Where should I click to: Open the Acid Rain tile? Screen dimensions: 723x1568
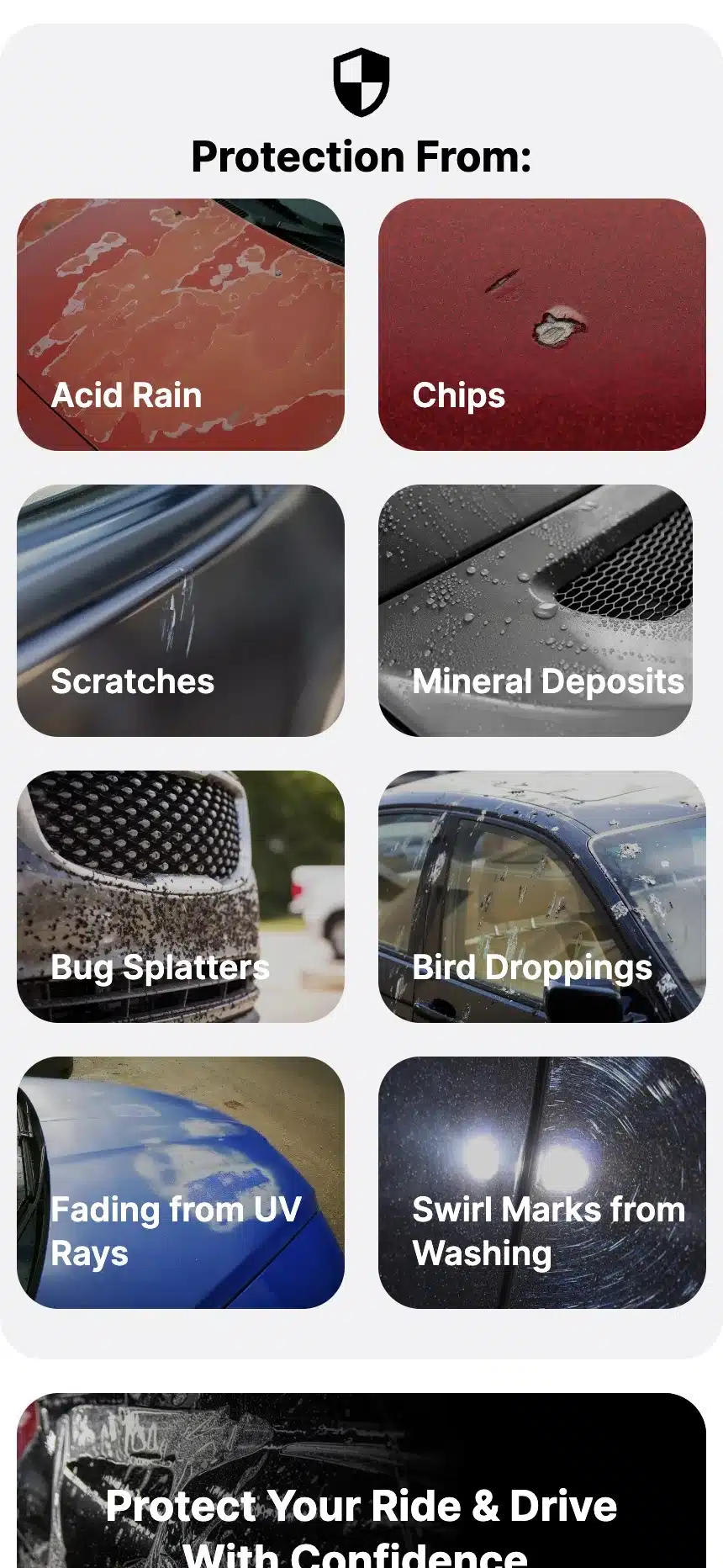pyautogui.click(x=181, y=325)
